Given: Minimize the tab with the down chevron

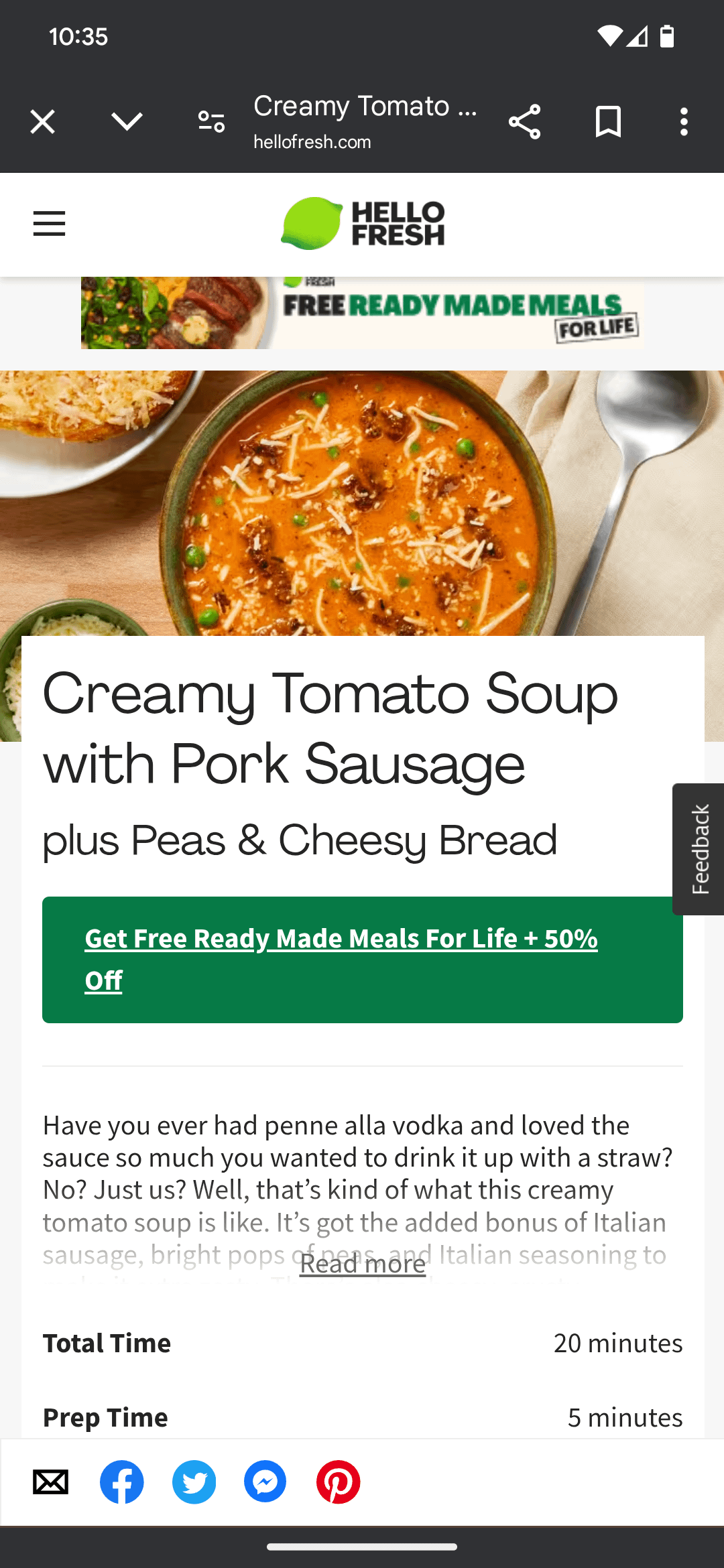Looking at the screenshot, I should pyautogui.click(x=127, y=122).
